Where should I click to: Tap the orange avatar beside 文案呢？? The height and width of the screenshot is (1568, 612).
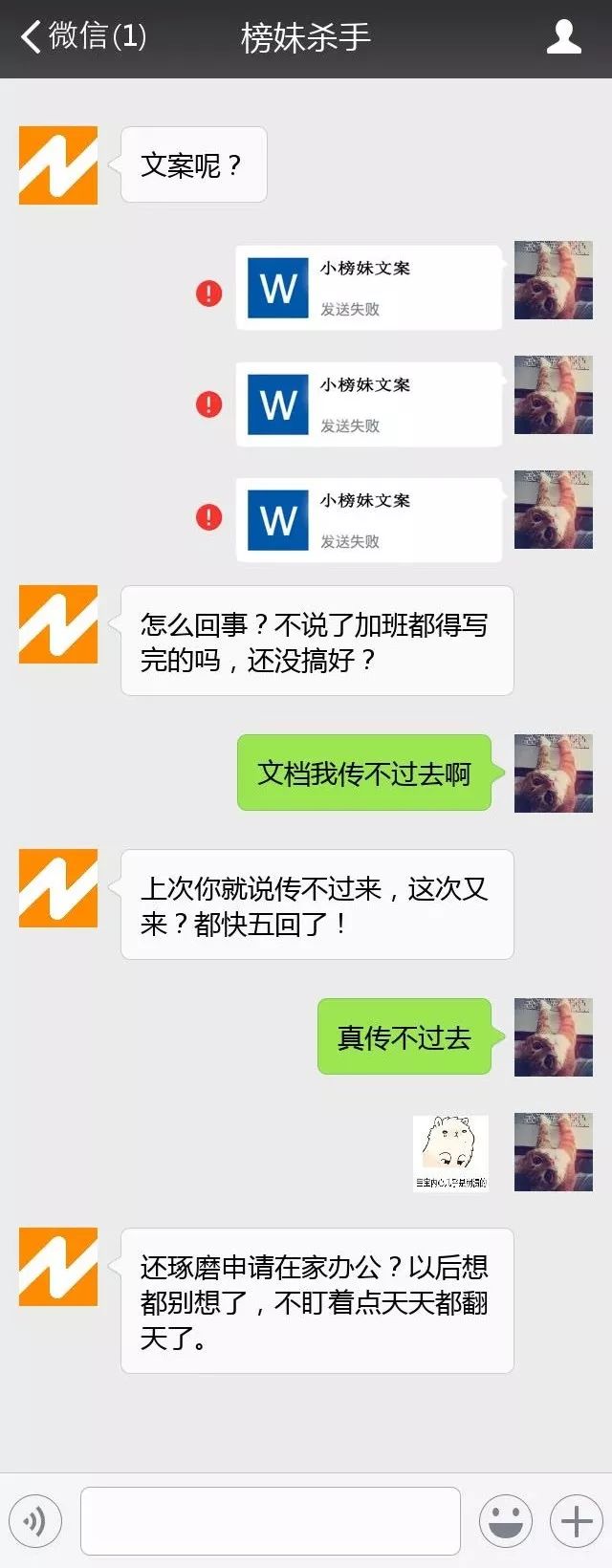tap(58, 165)
